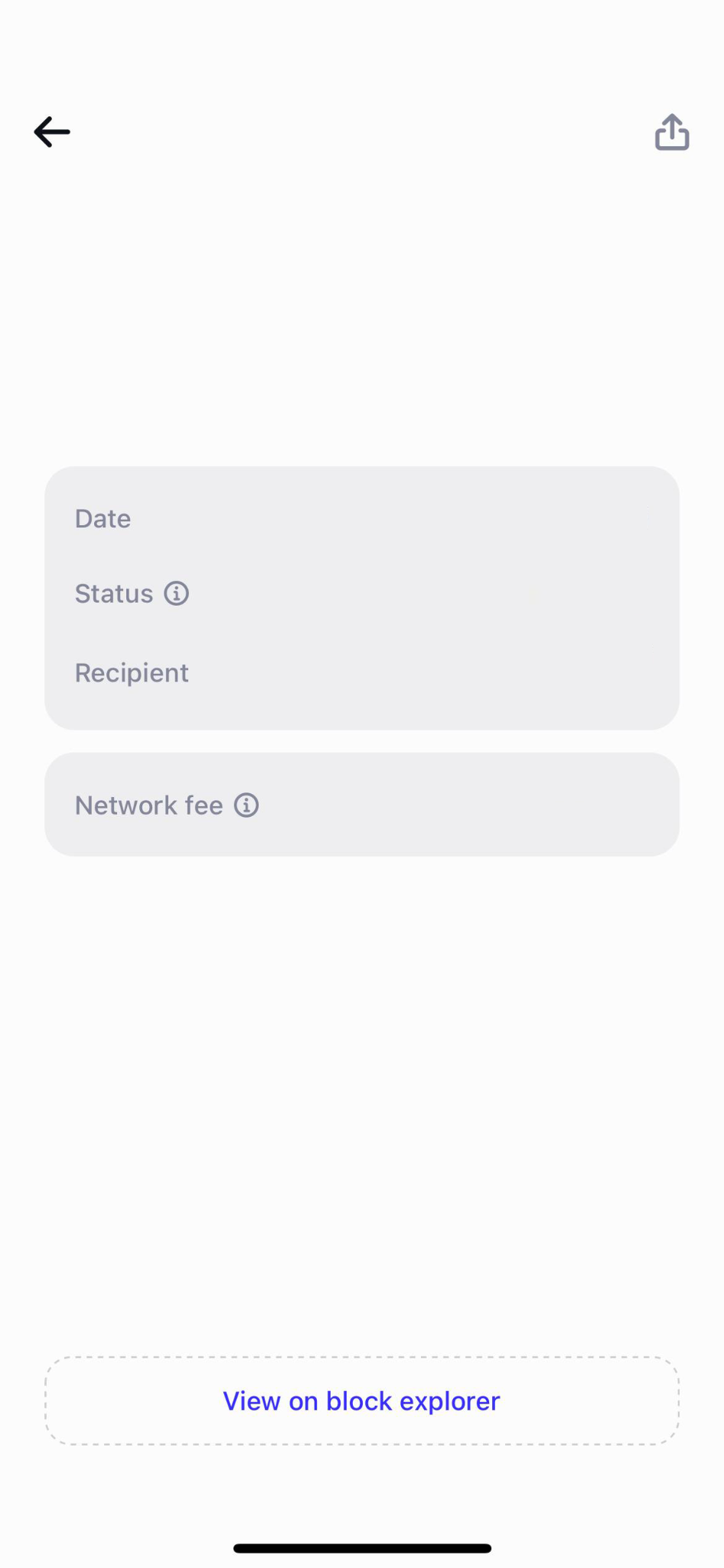The image size is (724, 1568).
Task: Share this transaction
Action: click(672, 132)
